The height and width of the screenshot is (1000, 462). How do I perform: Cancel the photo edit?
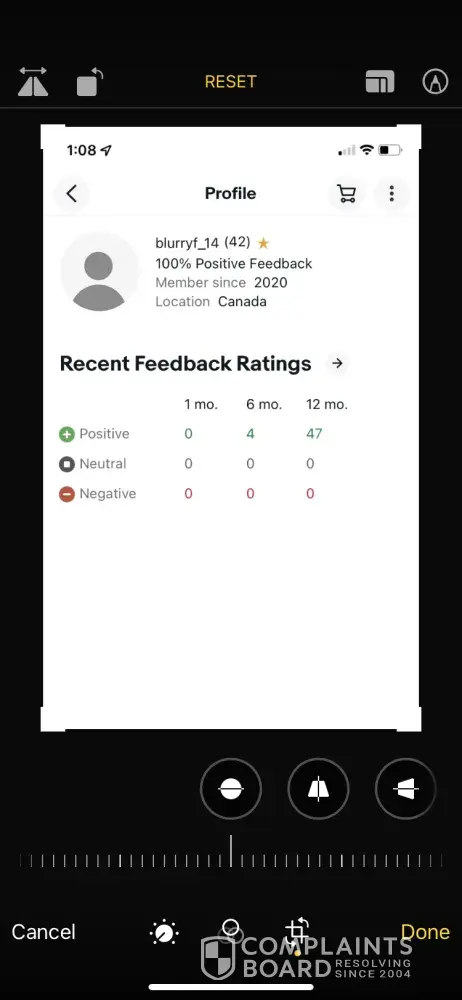click(43, 932)
